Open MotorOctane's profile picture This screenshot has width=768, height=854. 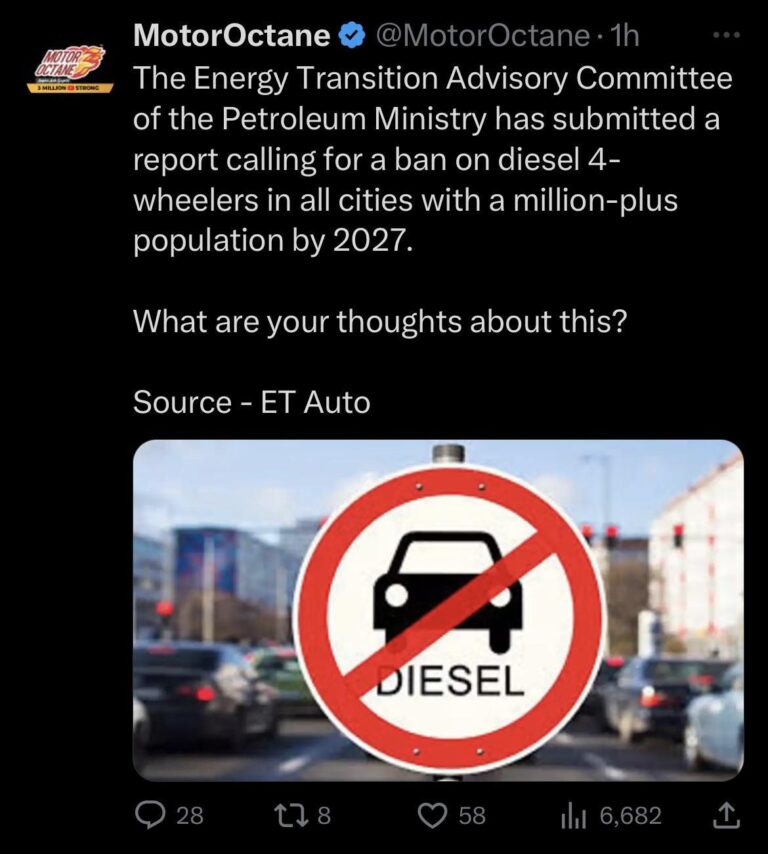tap(70, 68)
